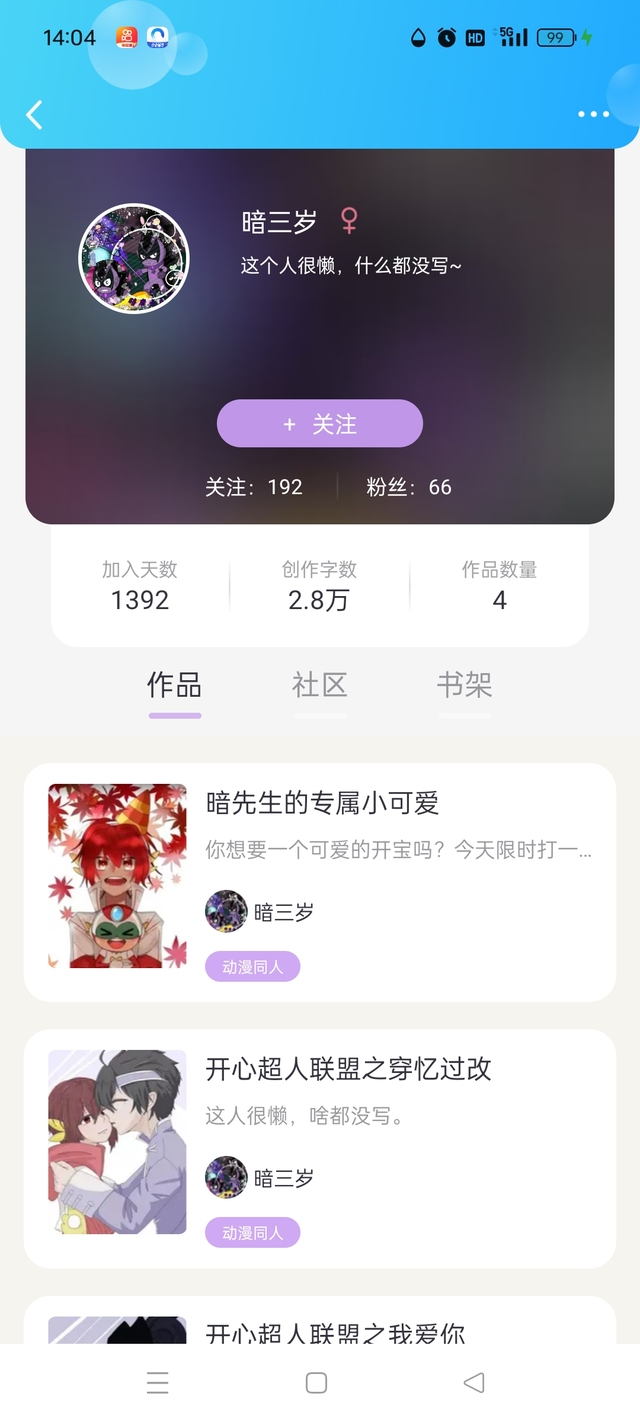The height and width of the screenshot is (1422, 640).
Task: Open the three-dot overflow menu
Action: [593, 114]
